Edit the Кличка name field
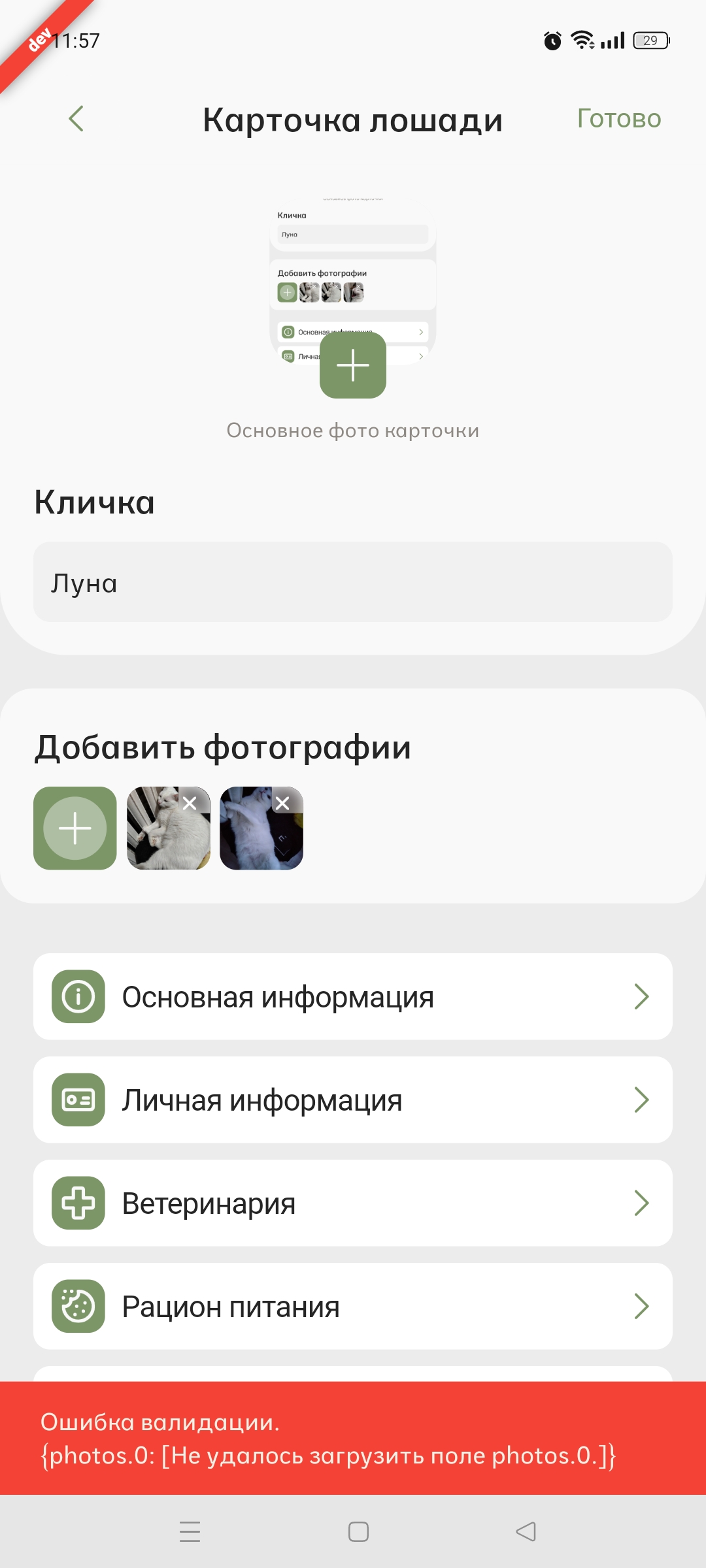Viewport: 706px width, 1568px height. tap(353, 582)
